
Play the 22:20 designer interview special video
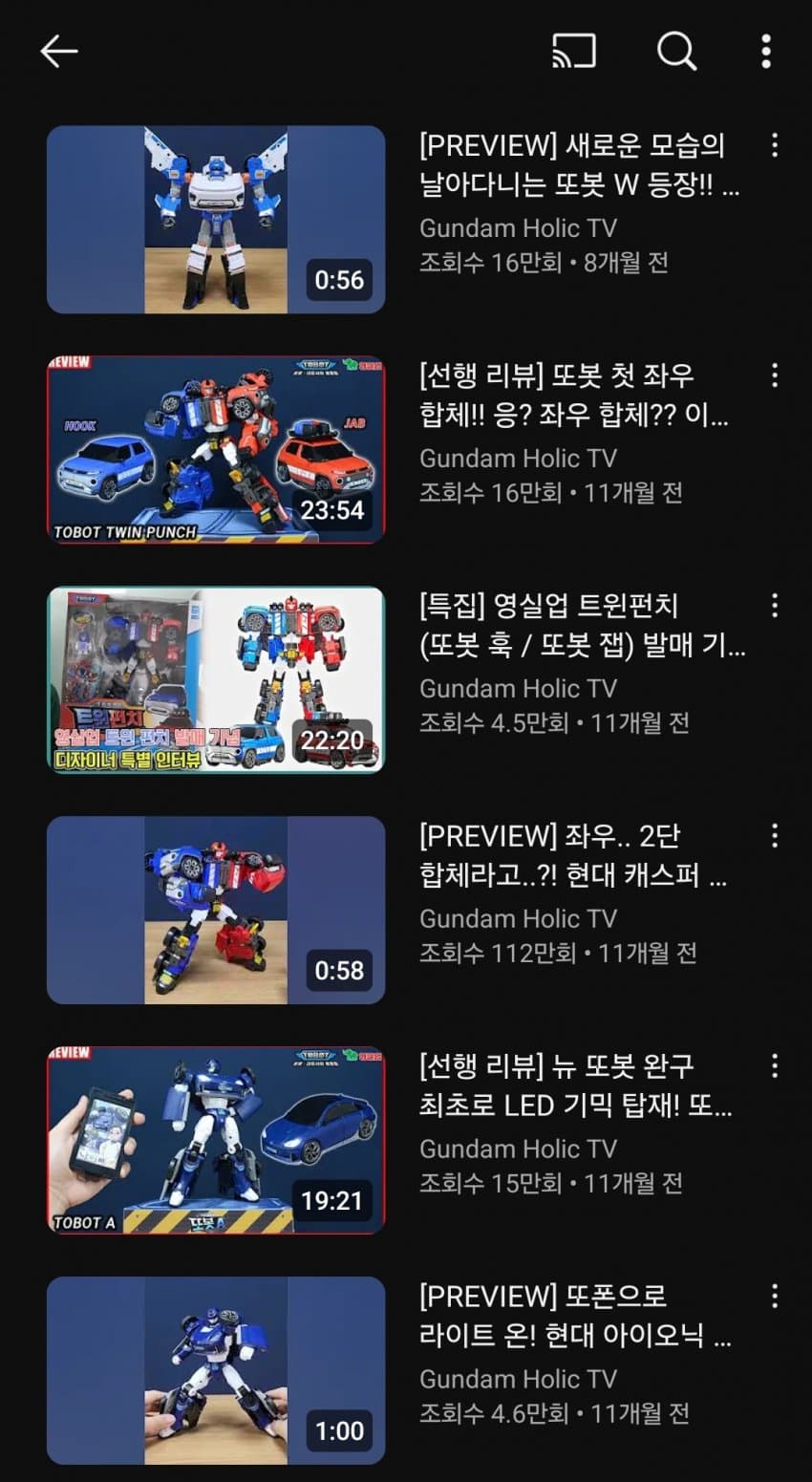pyautogui.click(x=216, y=680)
